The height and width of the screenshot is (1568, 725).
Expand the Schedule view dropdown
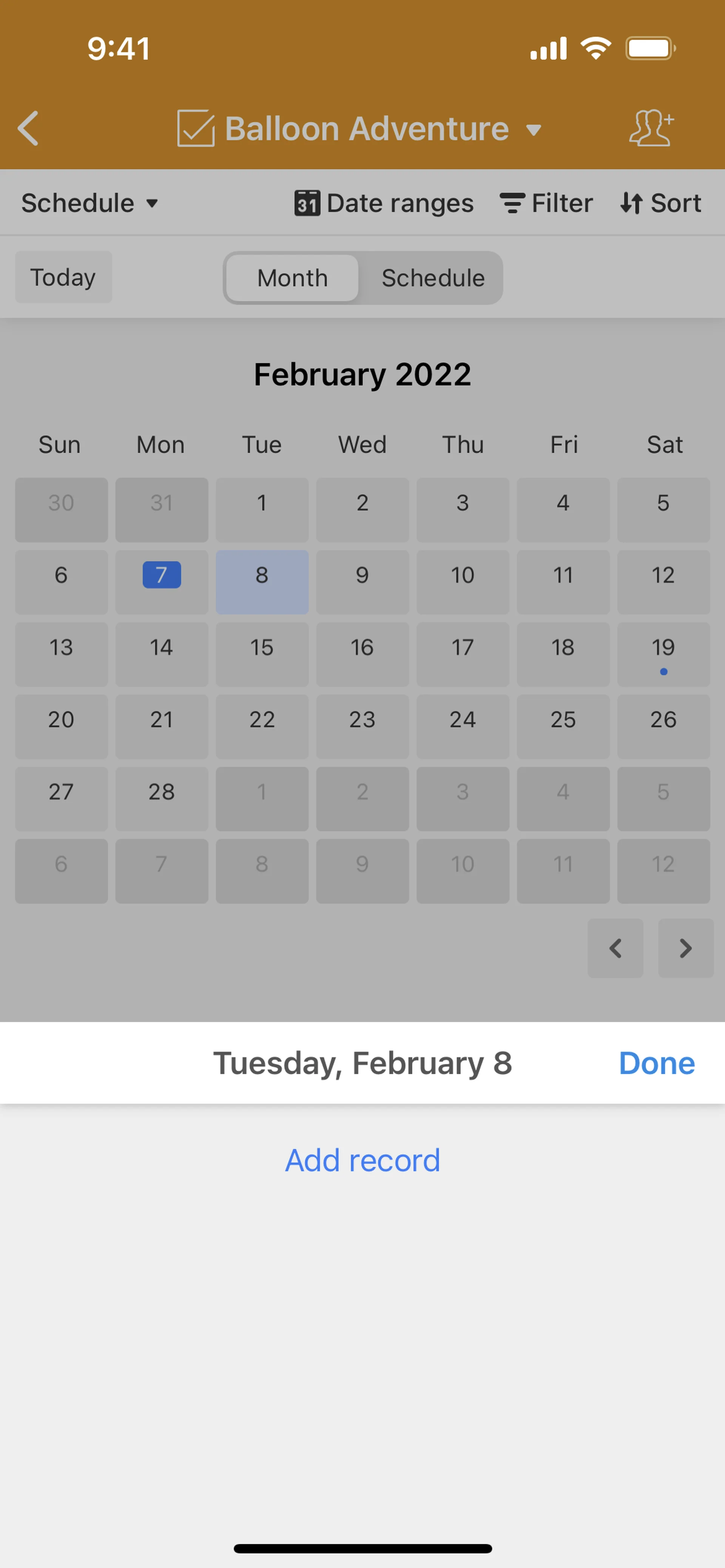(89, 203)
